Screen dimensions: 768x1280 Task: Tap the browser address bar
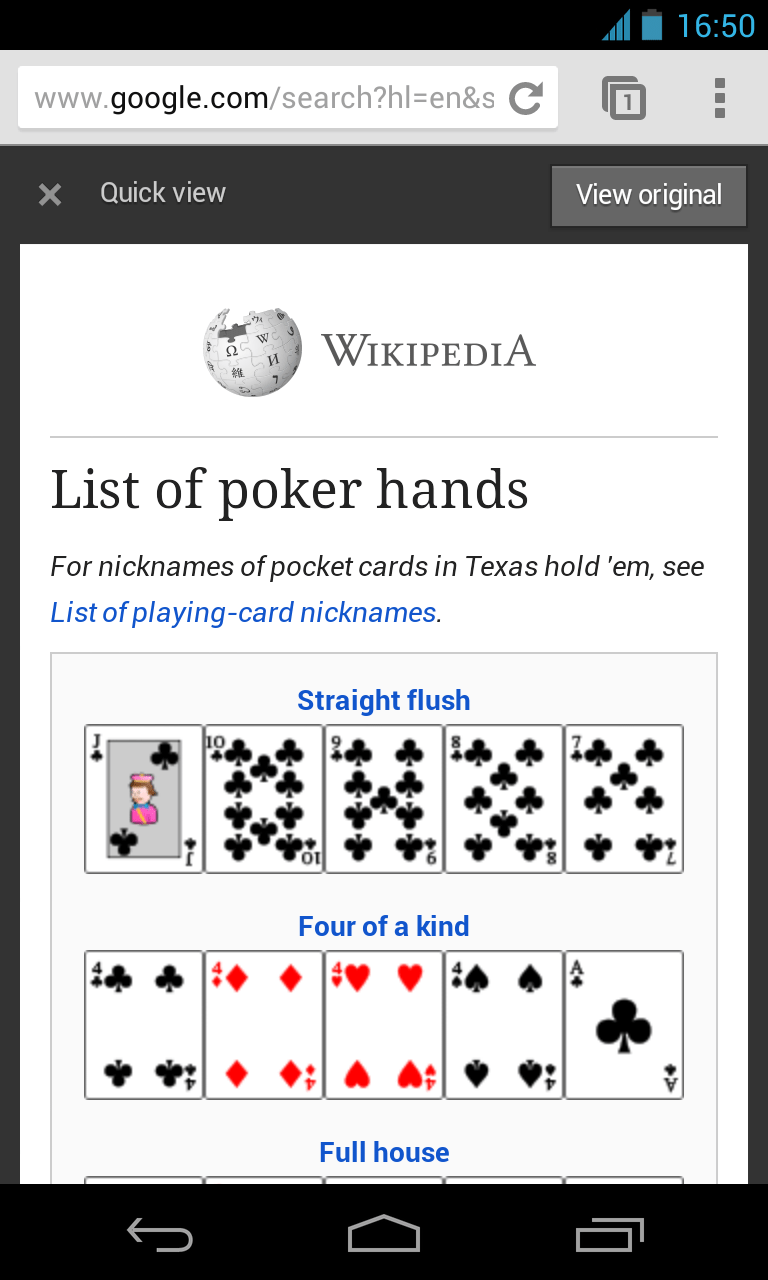click(x=265, y=98)
